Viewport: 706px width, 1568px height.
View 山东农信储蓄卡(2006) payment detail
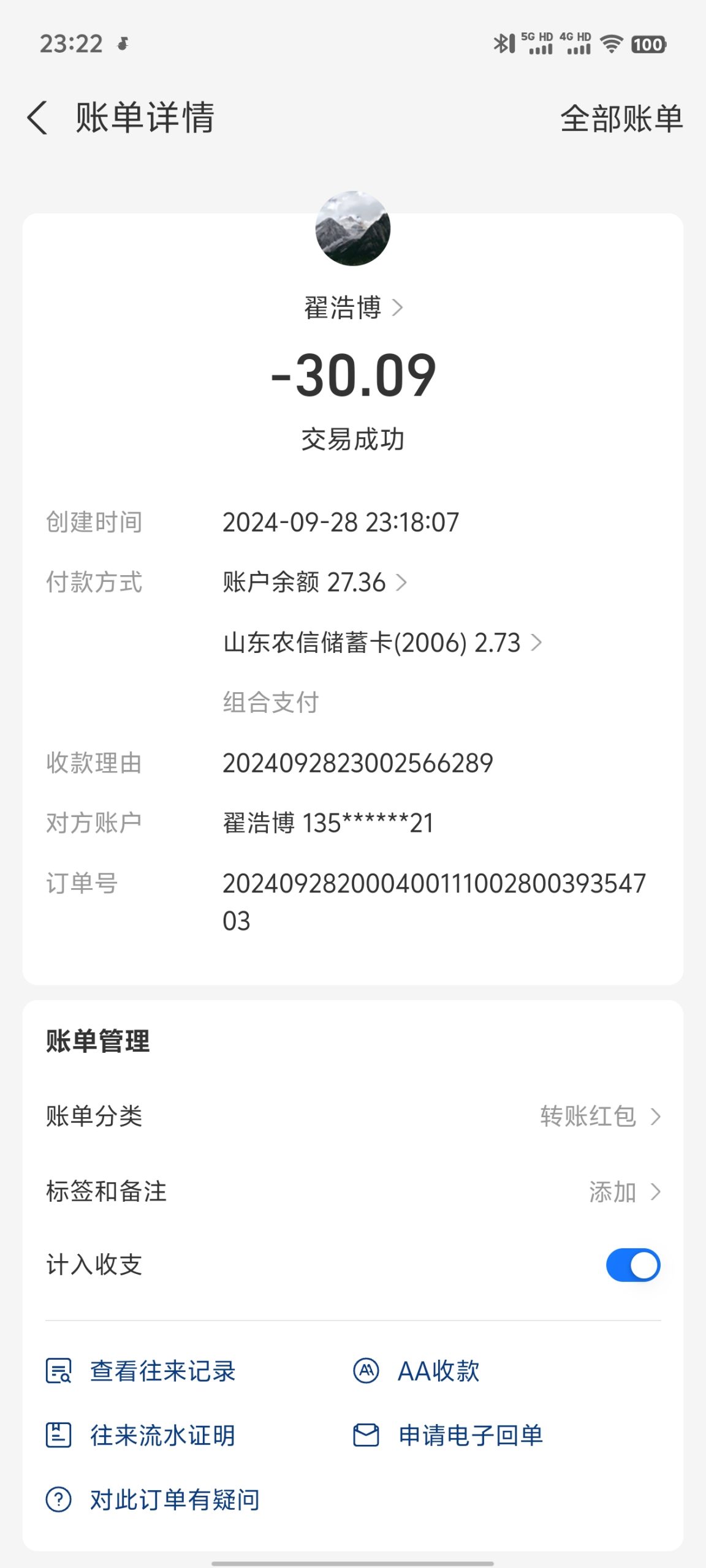point(382,643)
